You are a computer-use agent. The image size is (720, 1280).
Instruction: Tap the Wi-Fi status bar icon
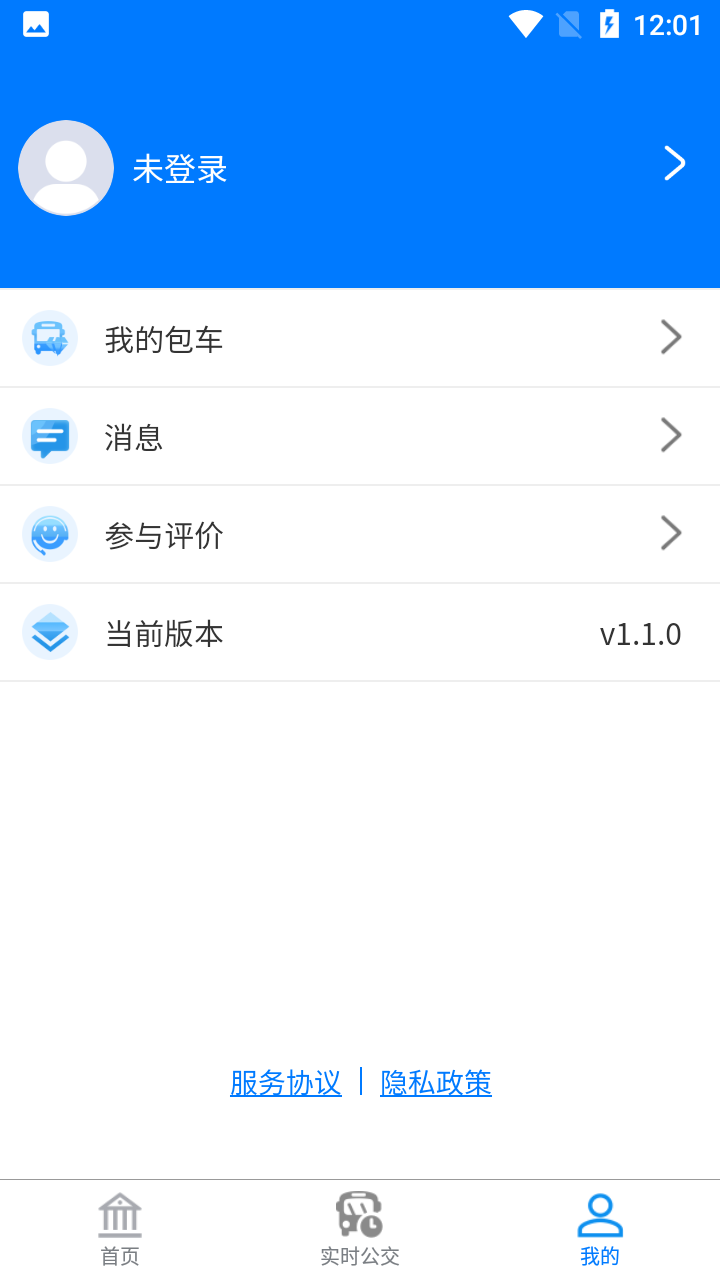[527, 25]
